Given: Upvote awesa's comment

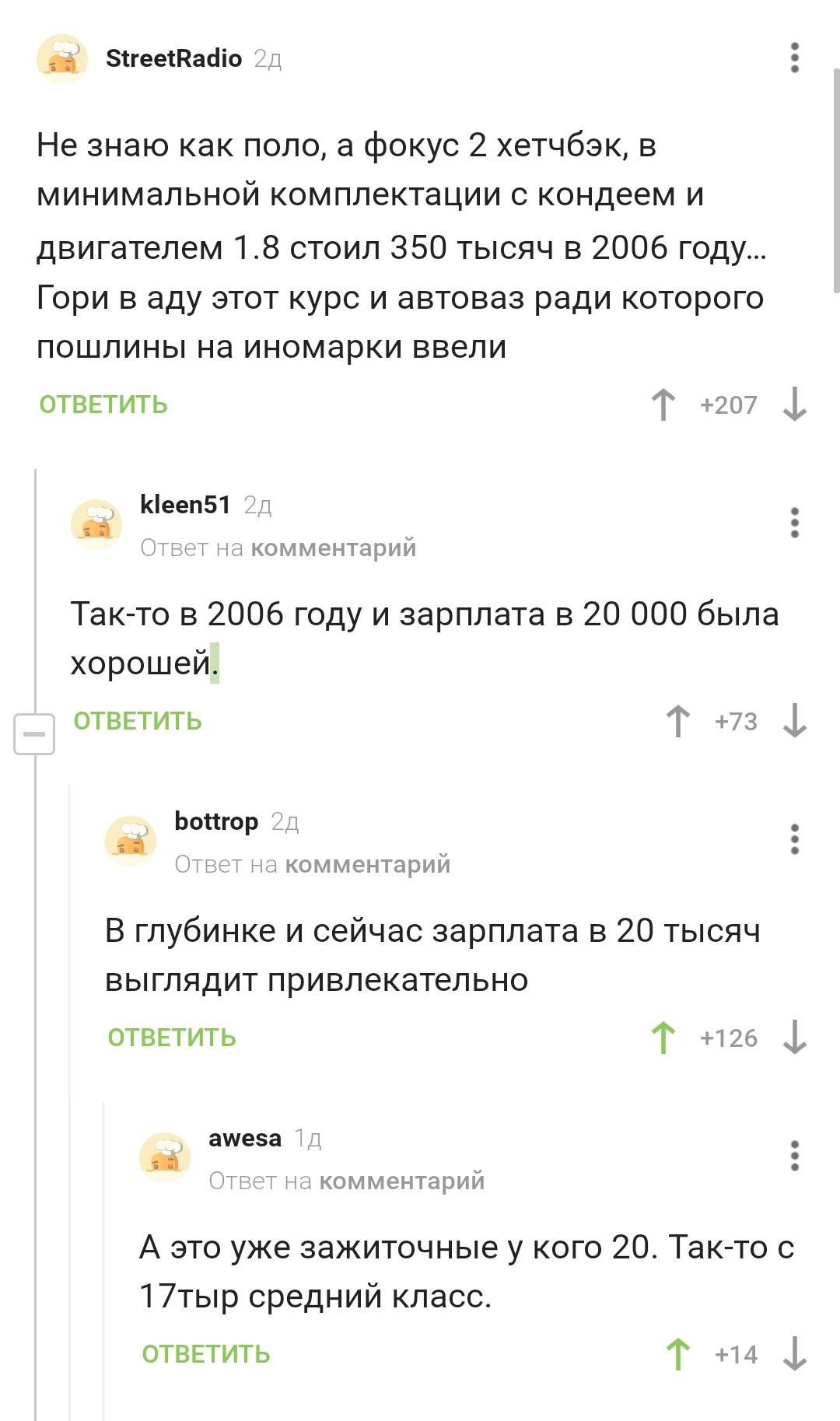Looking at the screenshot, I should 677,1354.
